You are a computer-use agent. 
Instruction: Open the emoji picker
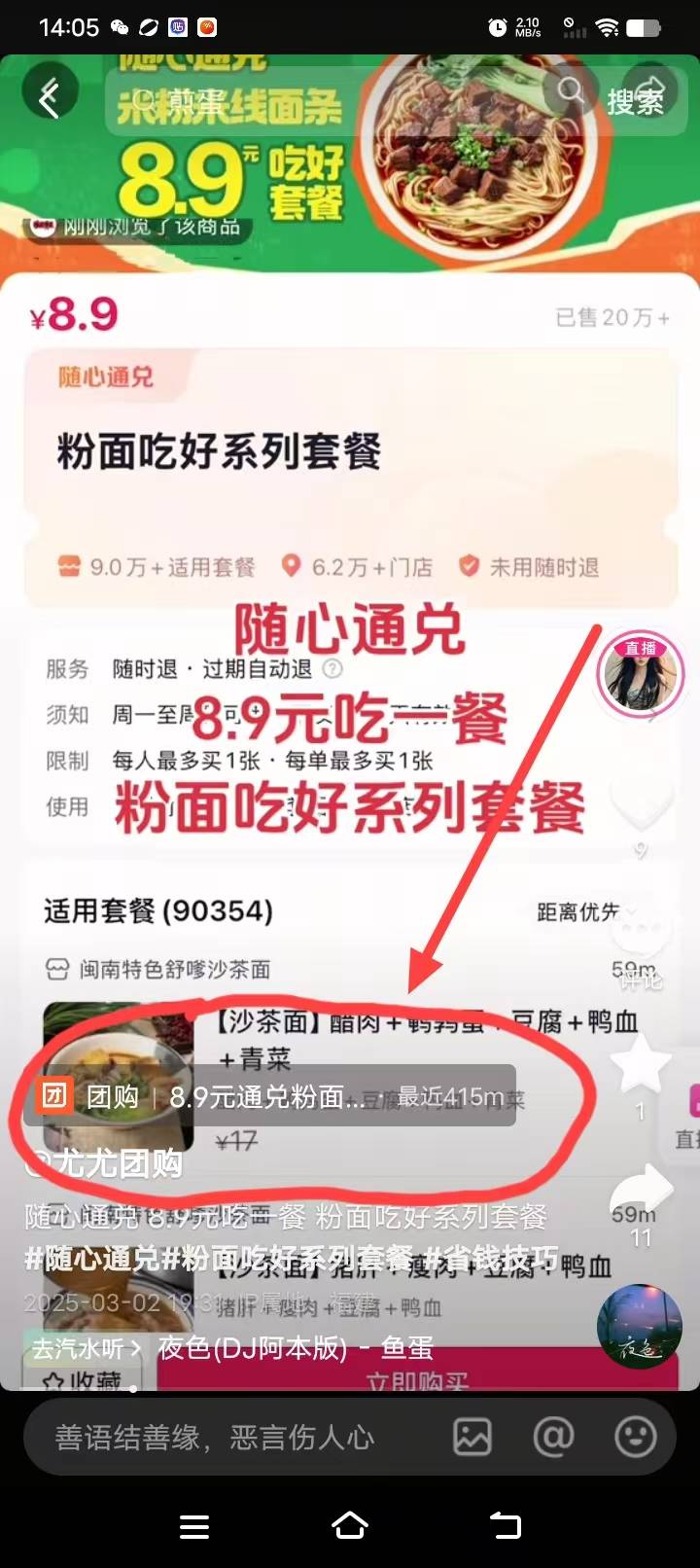pos(636,1437)
